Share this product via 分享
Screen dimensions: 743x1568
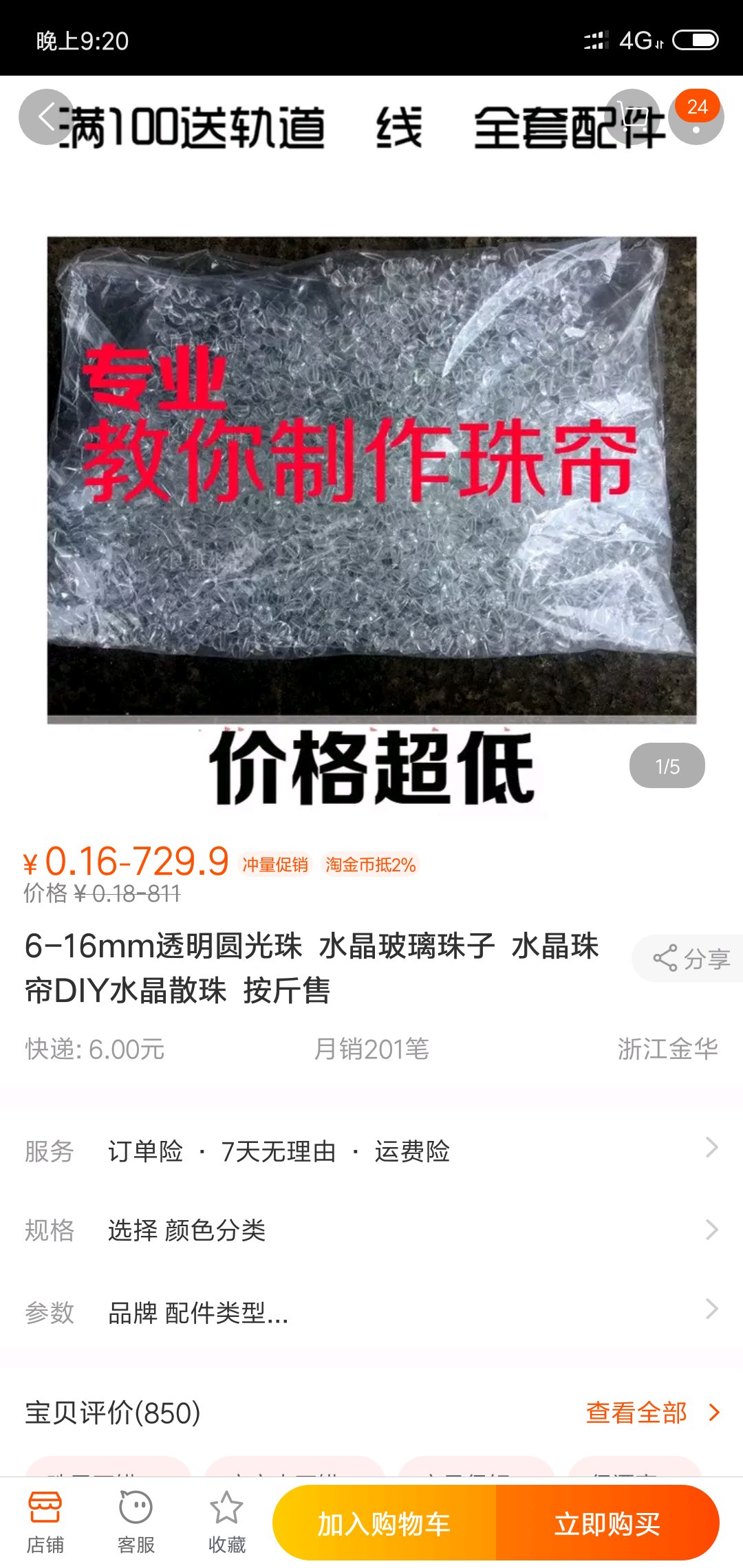click(689, 958)
